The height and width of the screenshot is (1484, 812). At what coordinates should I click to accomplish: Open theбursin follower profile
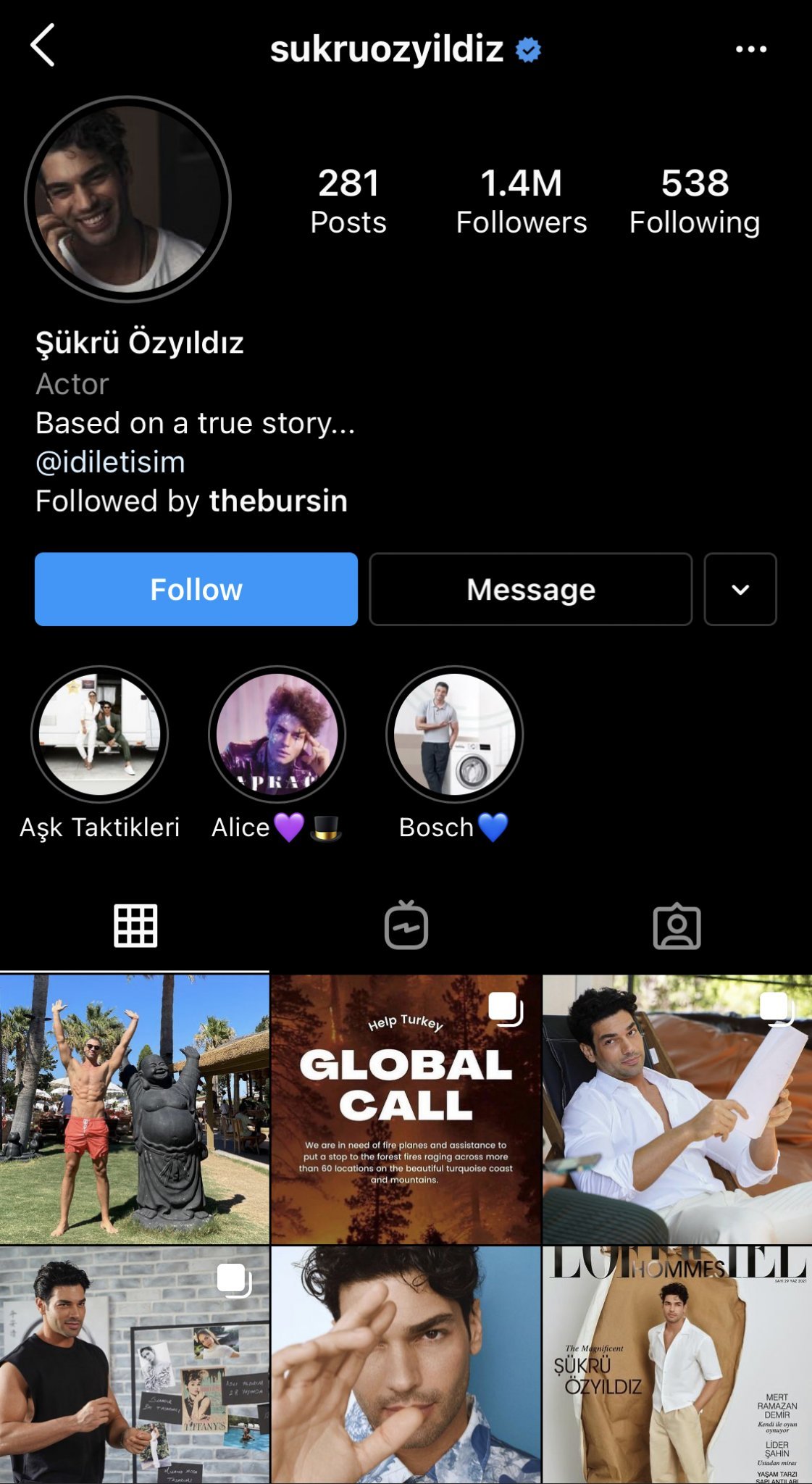(x=278, y=501)
